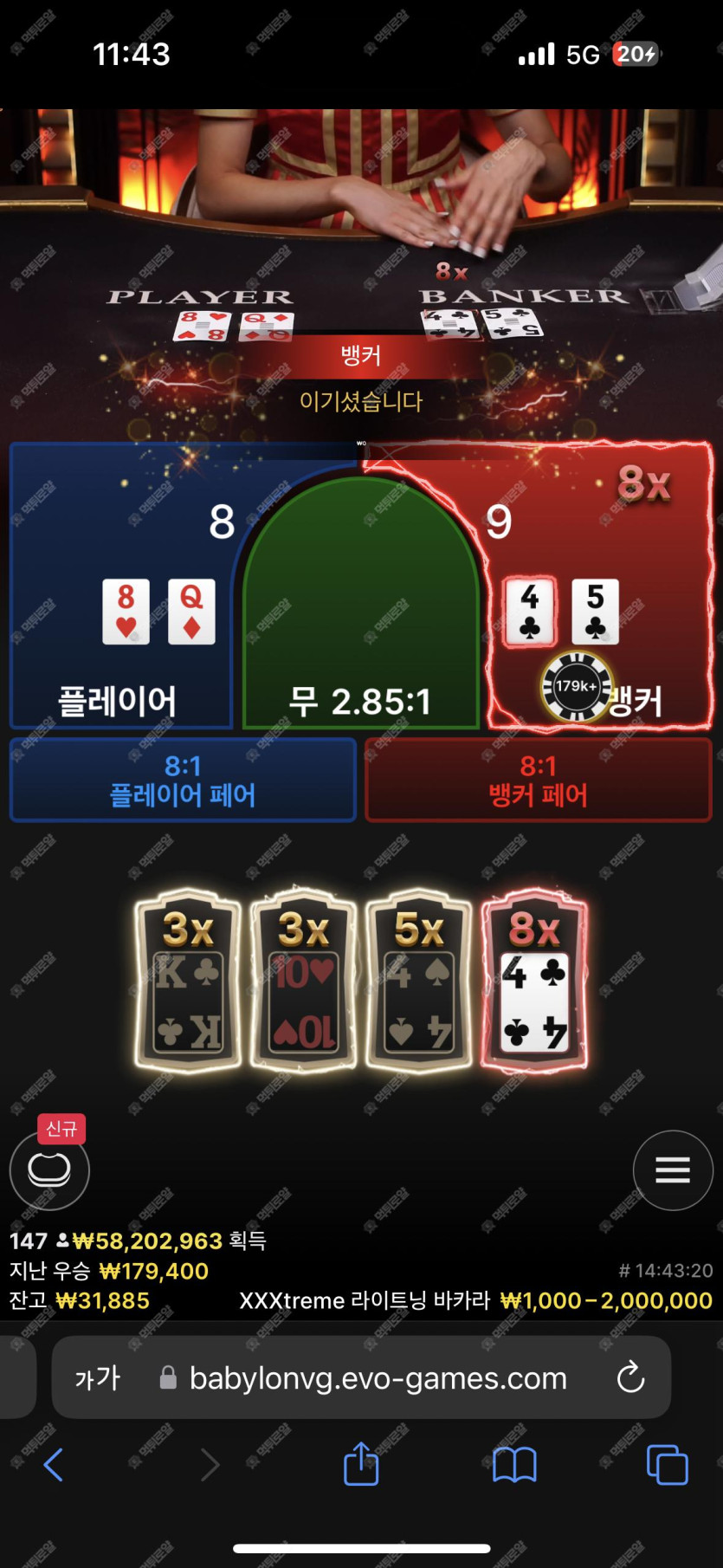This screenshot has height=1568, width=723.
Task: Open Safari bookmarks
Action: tap(514, 1465)
